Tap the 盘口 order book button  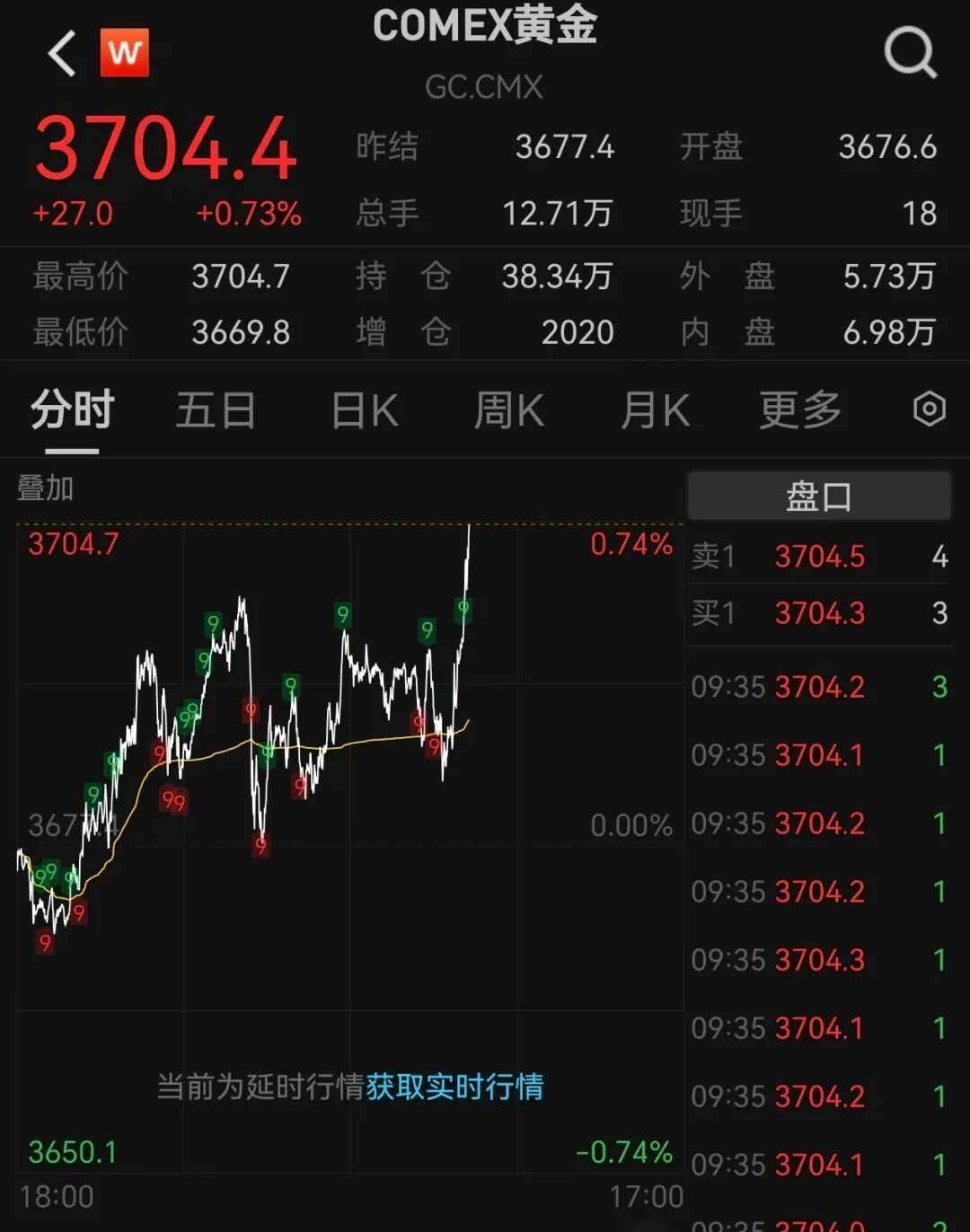pos(818,496)
